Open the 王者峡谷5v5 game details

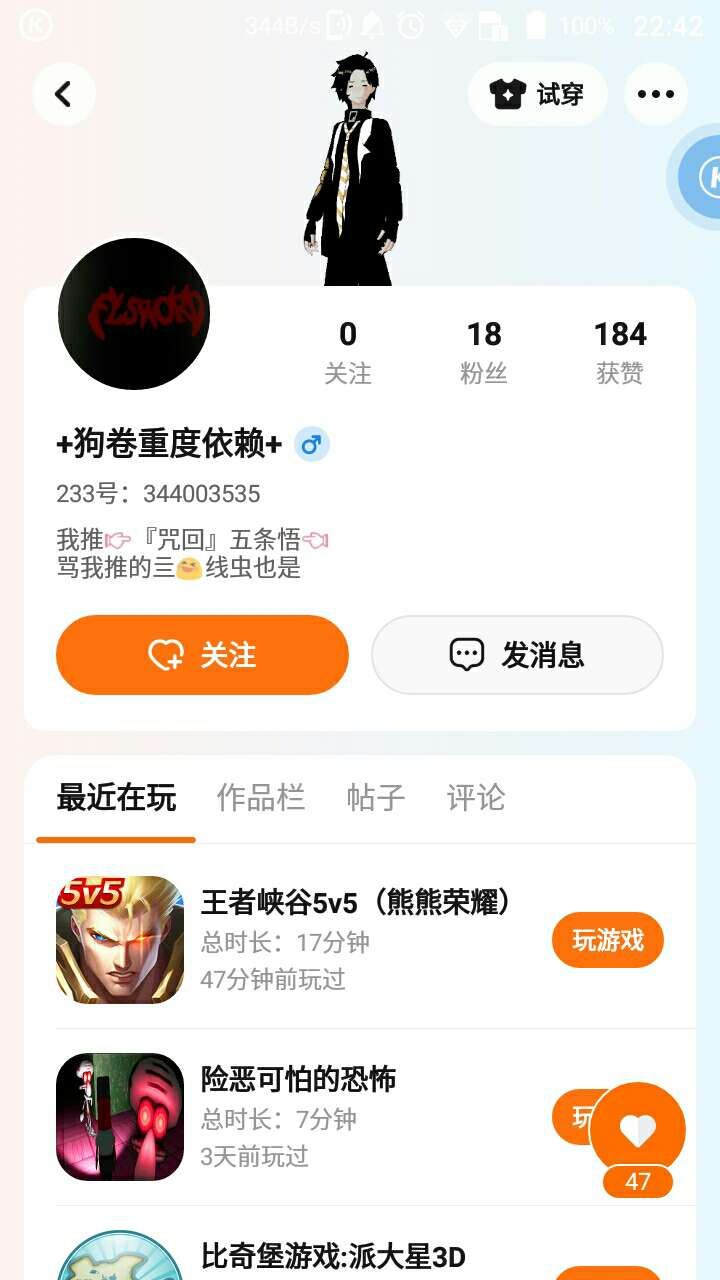(x=355, y=903)
